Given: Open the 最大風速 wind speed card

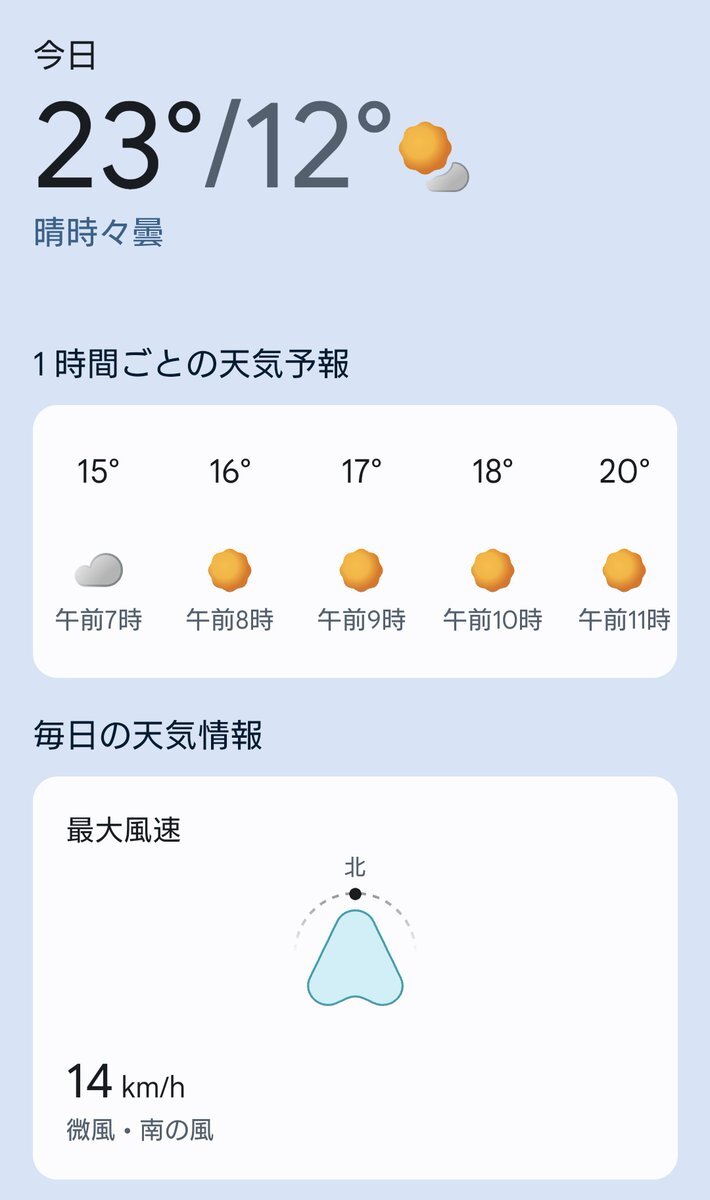Looking at the screenshot, I should pos(355,977).
